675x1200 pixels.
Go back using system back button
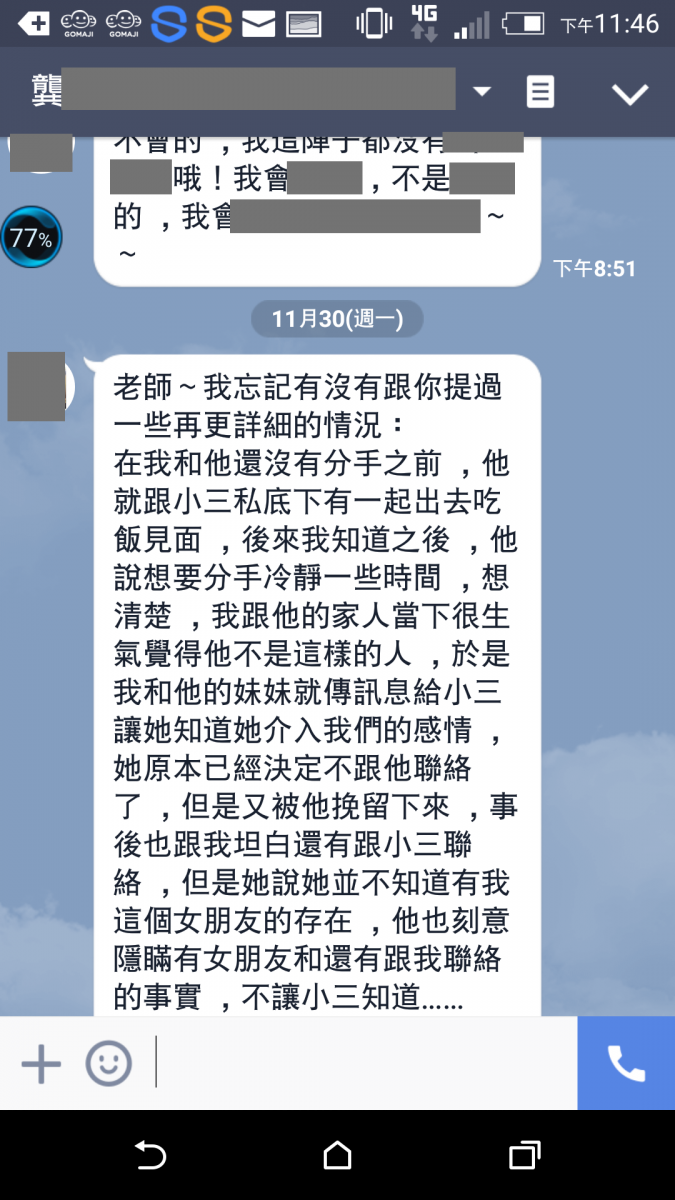coord(150,1156)
